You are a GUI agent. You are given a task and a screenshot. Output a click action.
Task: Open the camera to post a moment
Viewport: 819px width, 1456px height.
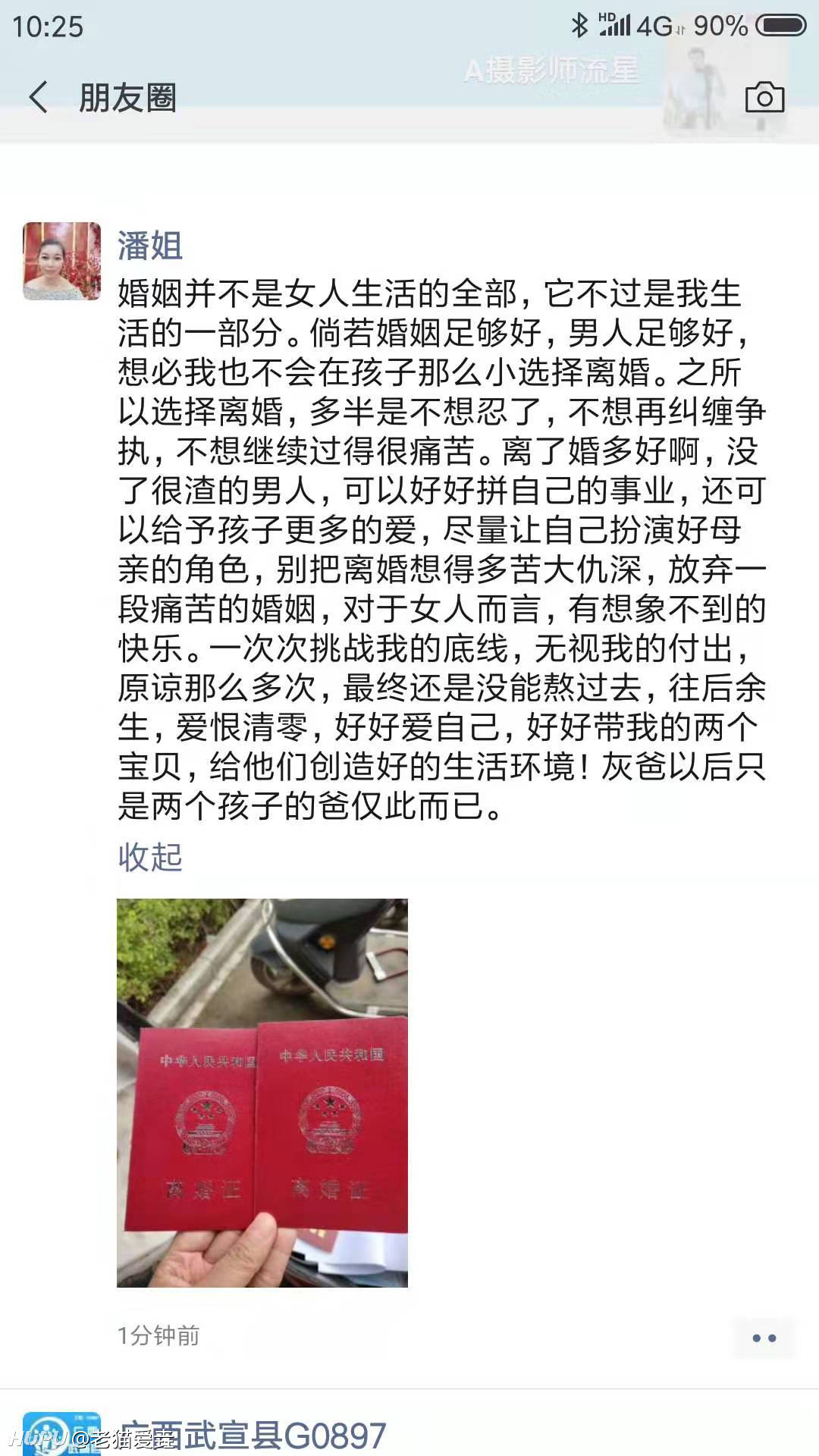click(x=764, y=98)
